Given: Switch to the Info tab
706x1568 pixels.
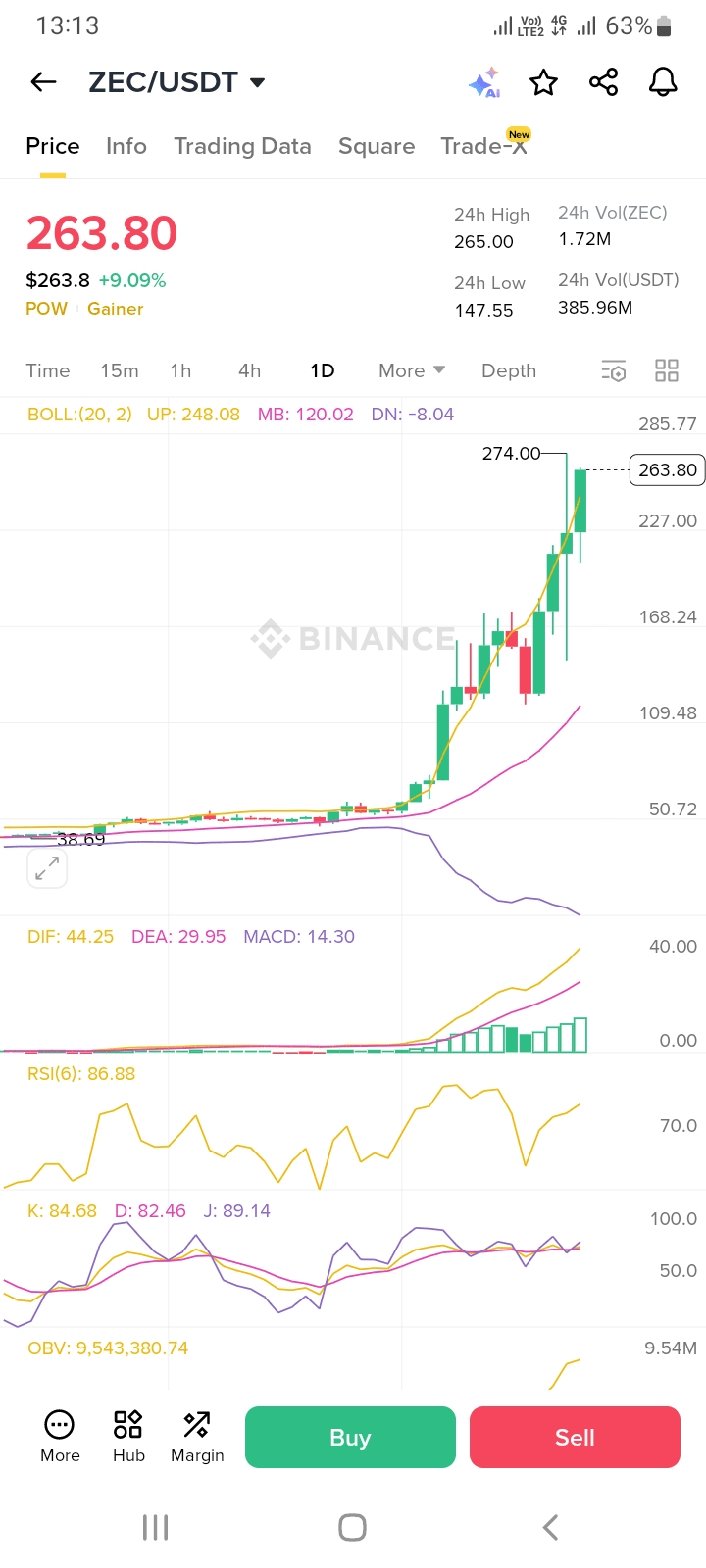Looking at the screenshot, I should [x=126, y=146].
